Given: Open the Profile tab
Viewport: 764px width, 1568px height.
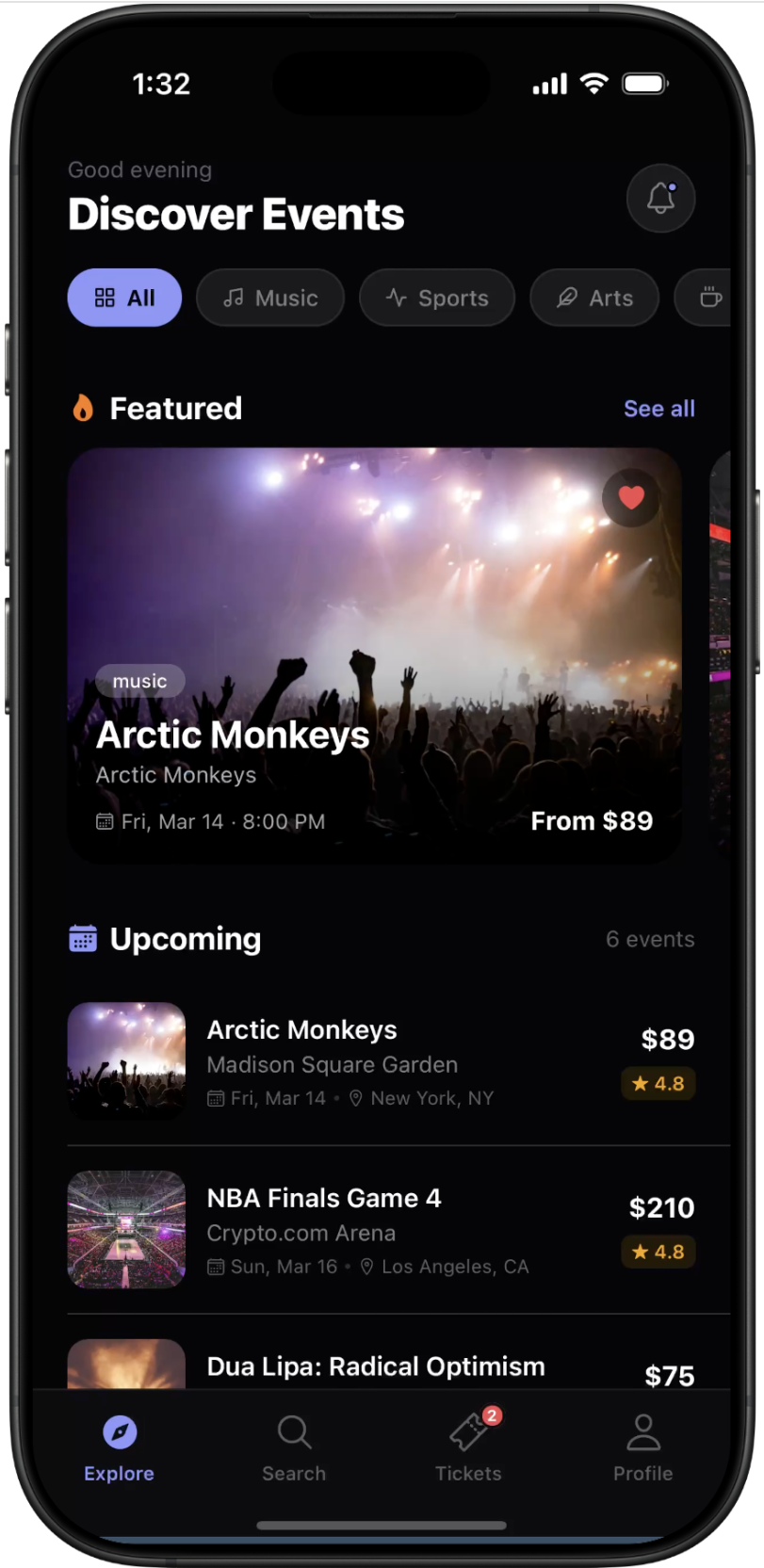Looking at the screenshot, I should coord(642,1447).
